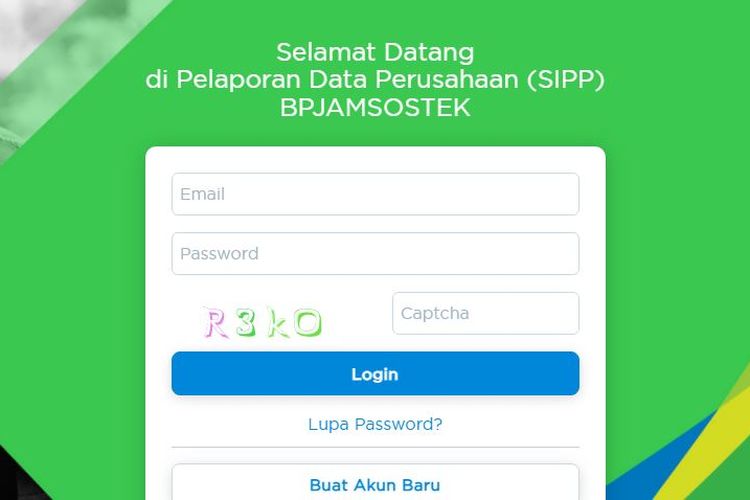Open the Lupa Password? link
Viewport: 750px width, 500px height.
375,424
